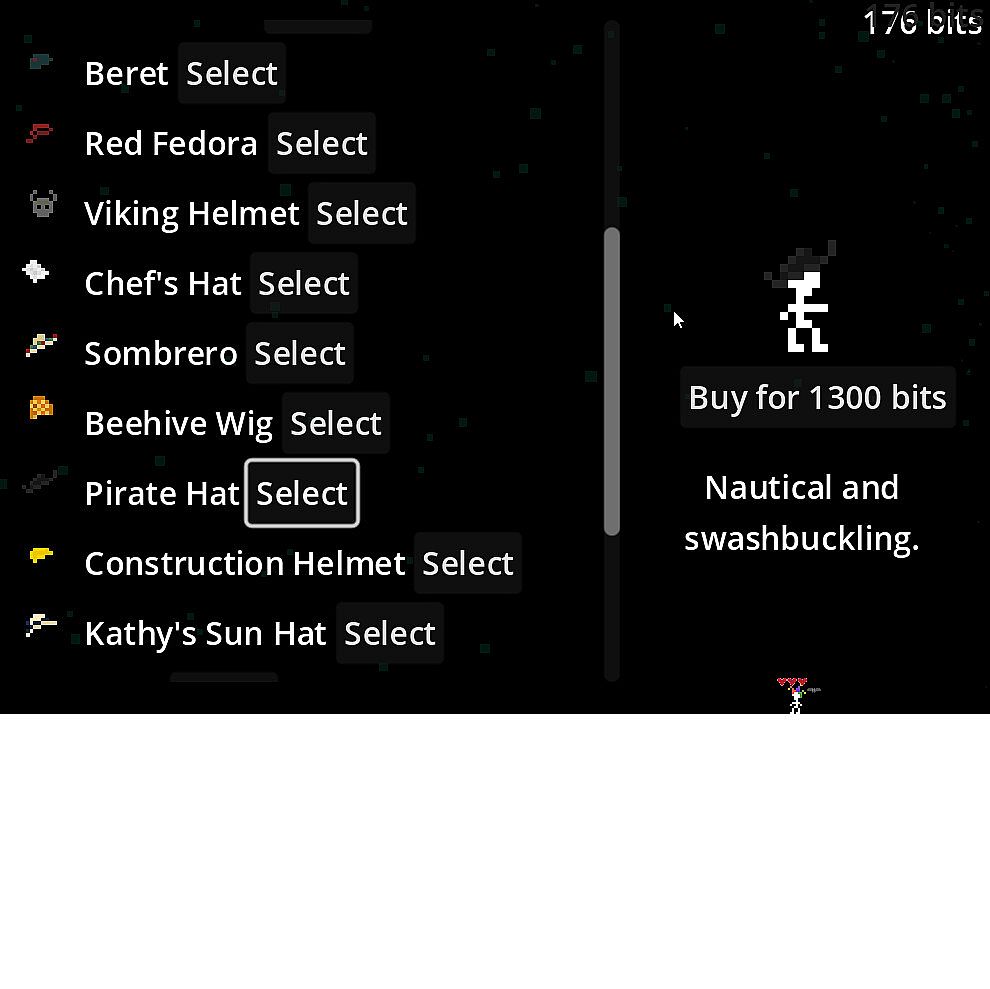Select the Construction Helmet
Image resolution: width=990 pixels, height=989 pixels.
pyautogui.click(x=467, y=564)
